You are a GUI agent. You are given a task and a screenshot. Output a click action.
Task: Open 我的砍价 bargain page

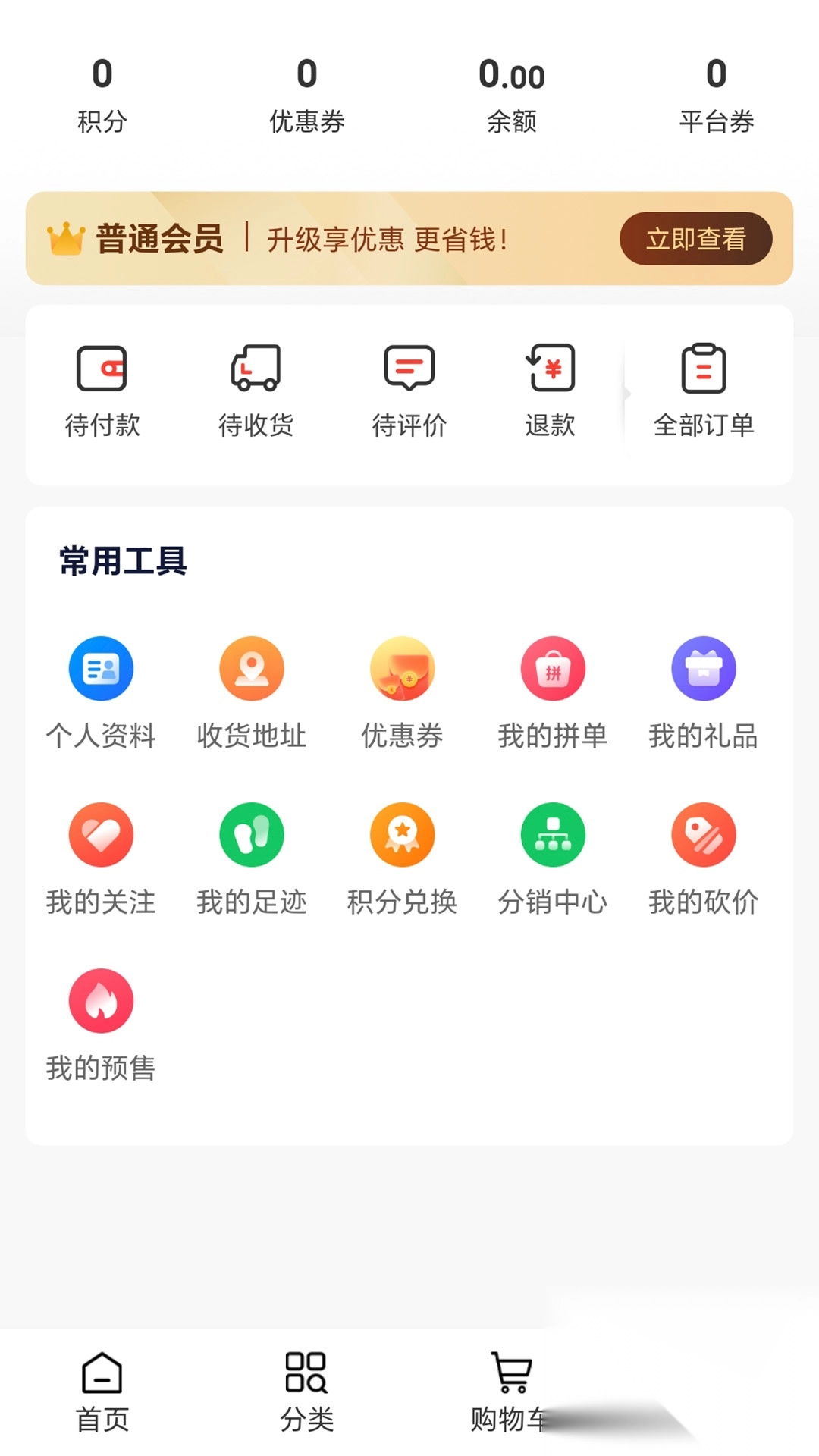[x=704, y=857]
